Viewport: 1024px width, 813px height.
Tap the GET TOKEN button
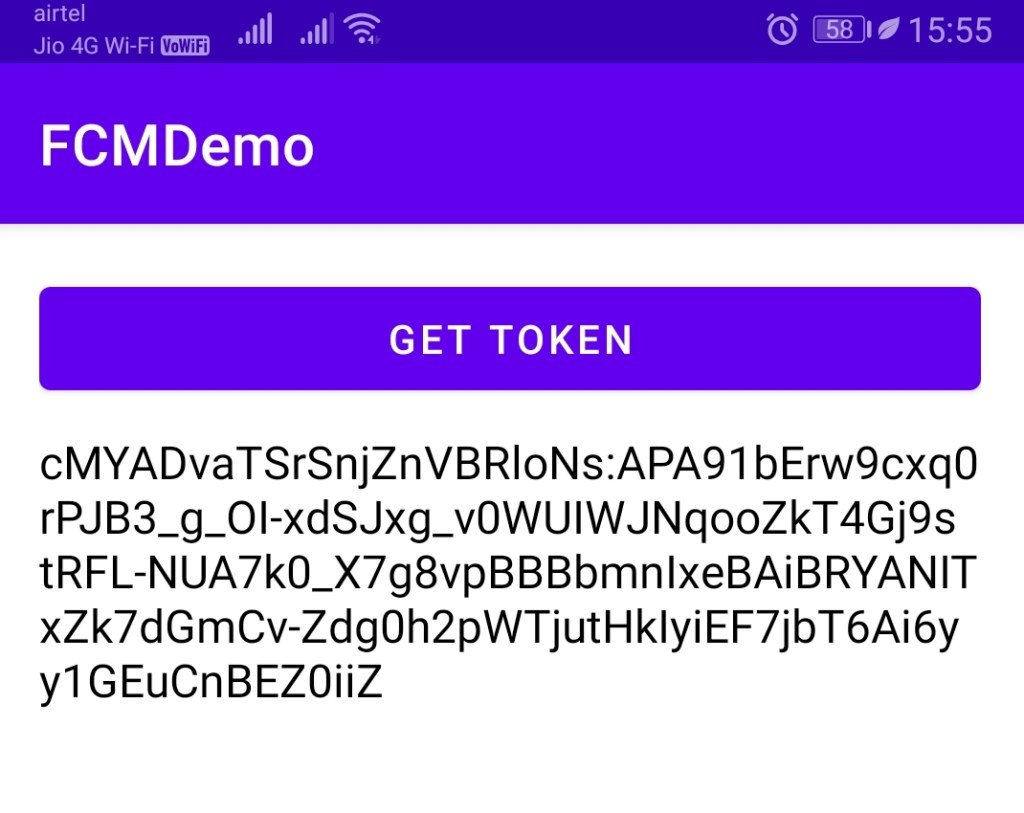click(x=510, y=339)
